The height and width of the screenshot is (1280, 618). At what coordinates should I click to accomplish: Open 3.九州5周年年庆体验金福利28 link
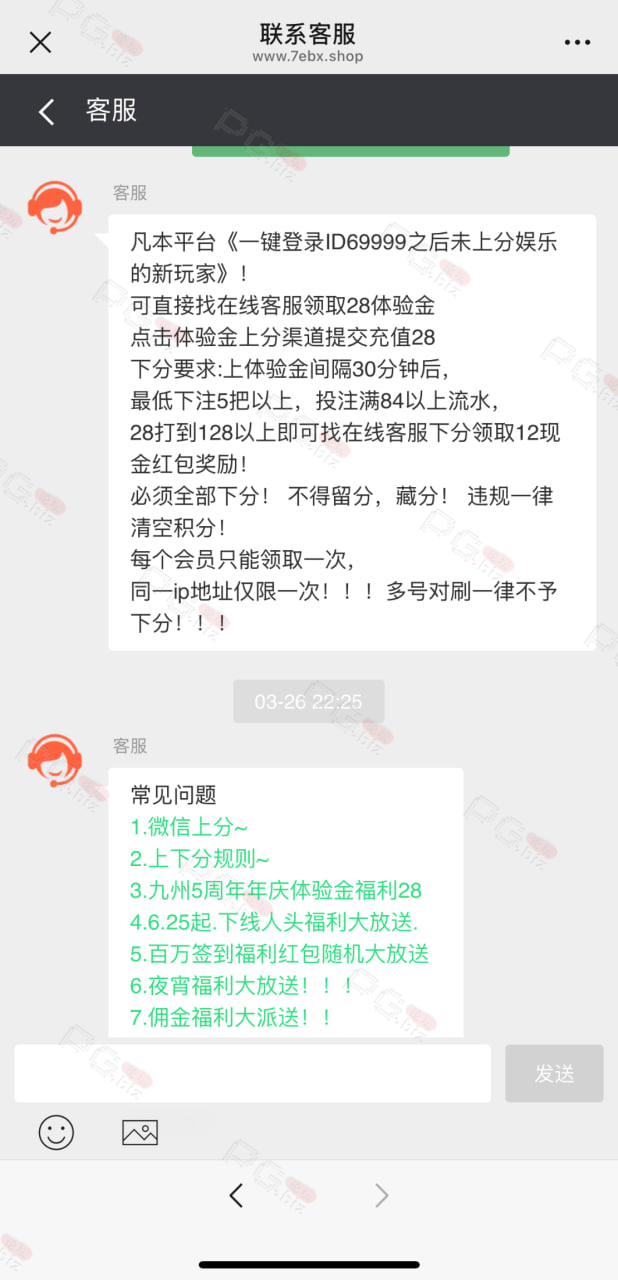(x=276, y=891)
